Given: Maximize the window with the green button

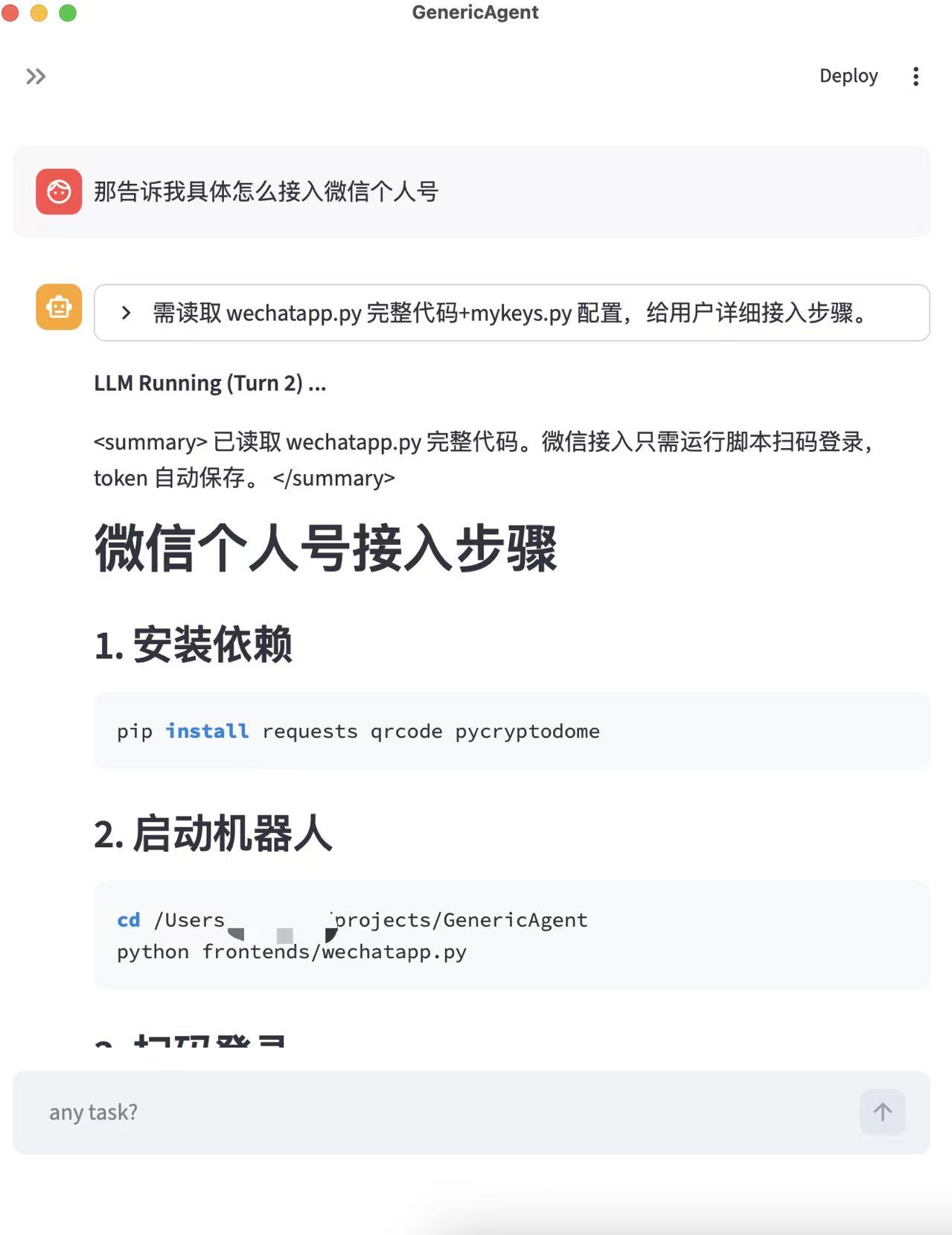Looking at the screenshot, I should pyautogui.click(x=68, y=12).
